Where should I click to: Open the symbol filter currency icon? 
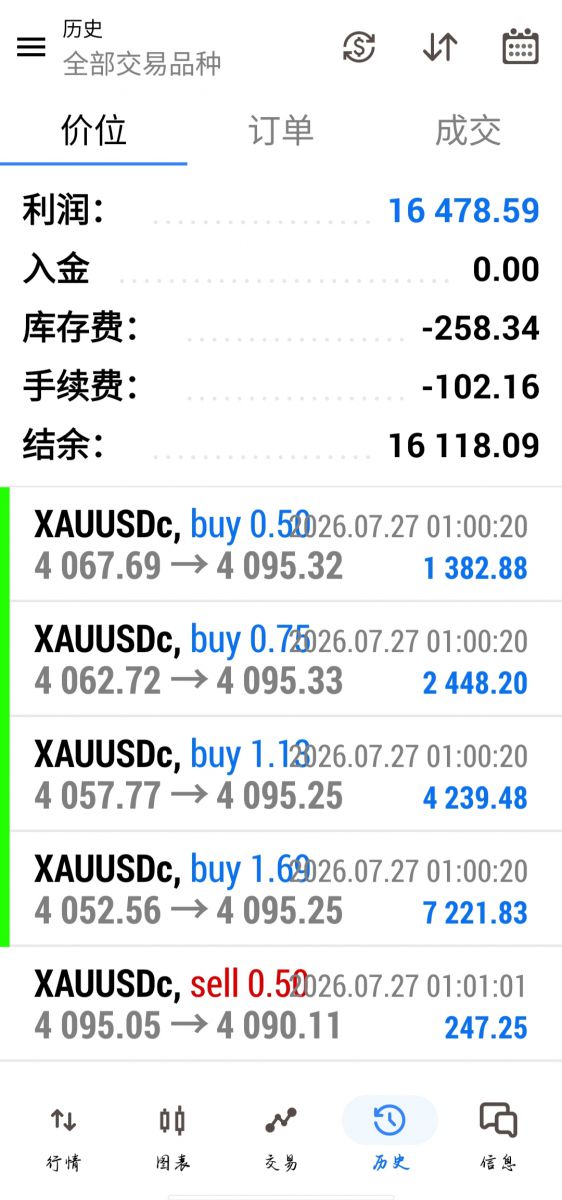359,47
